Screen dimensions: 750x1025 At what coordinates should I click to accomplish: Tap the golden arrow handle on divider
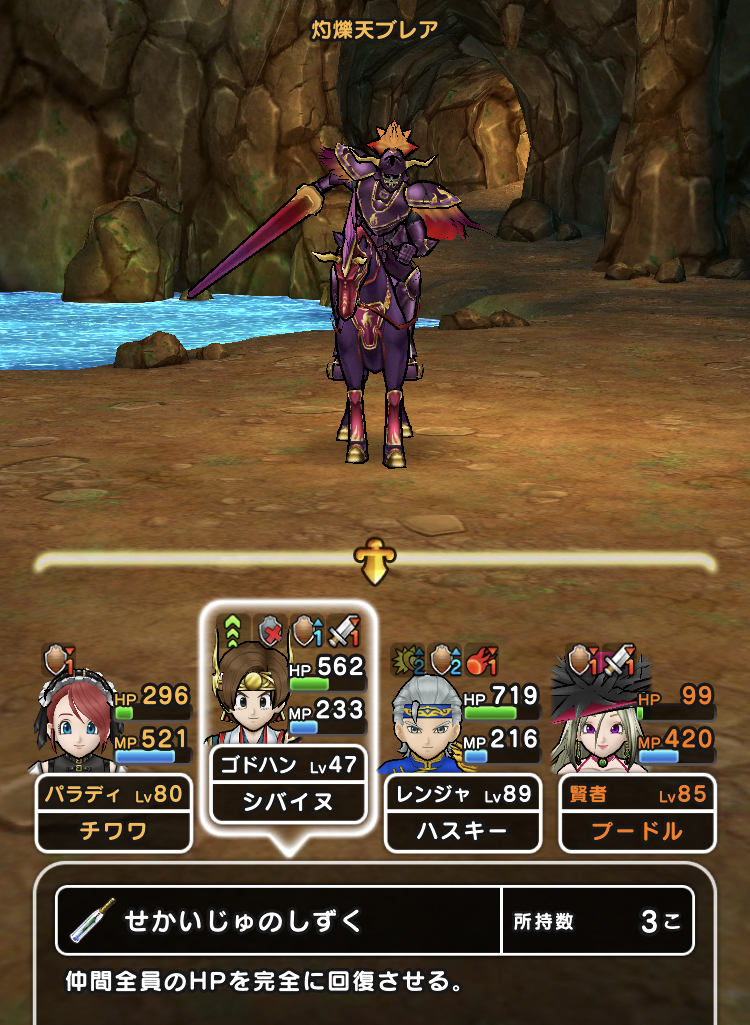coord(374,562)
